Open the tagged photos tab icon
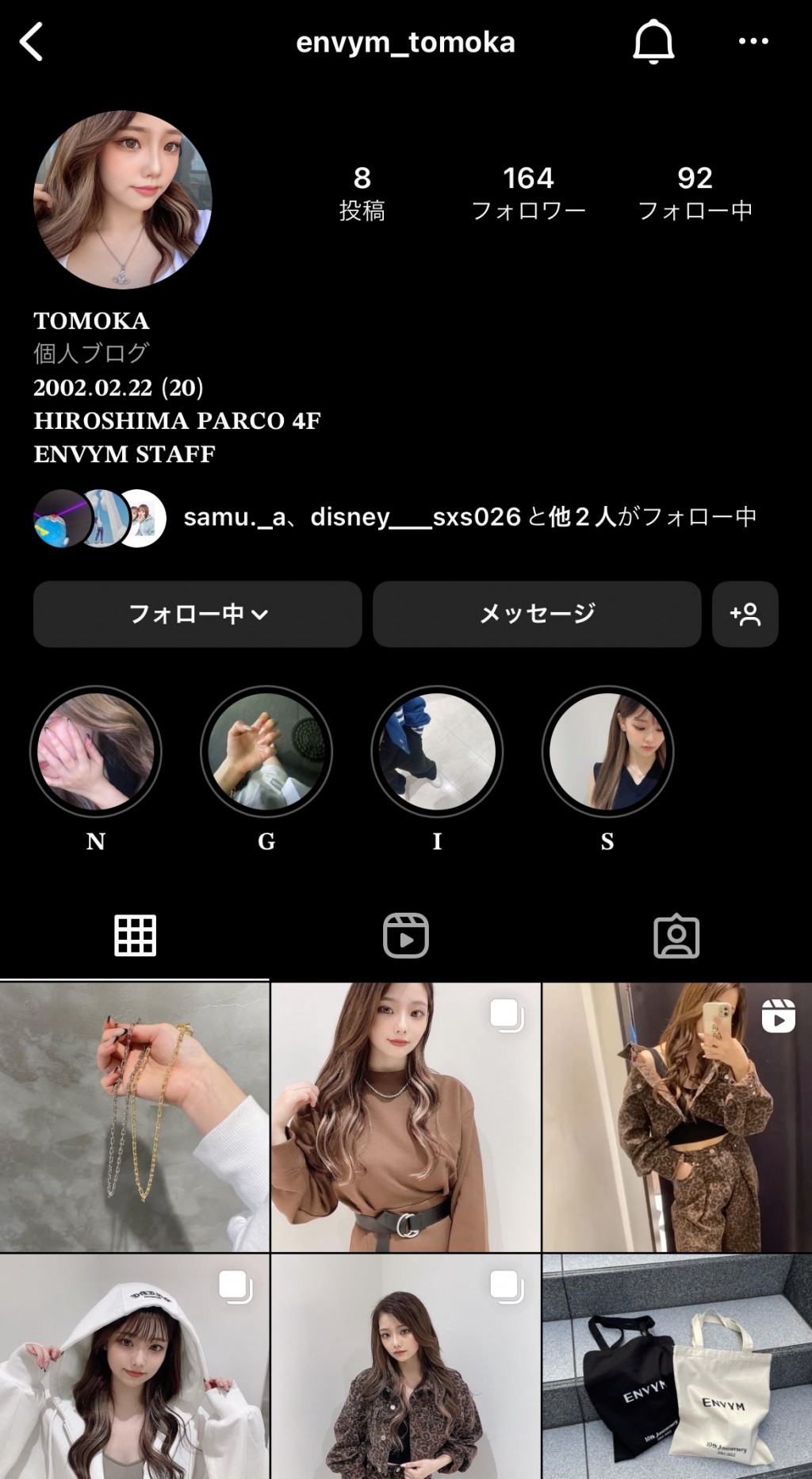 pos(676,937)
